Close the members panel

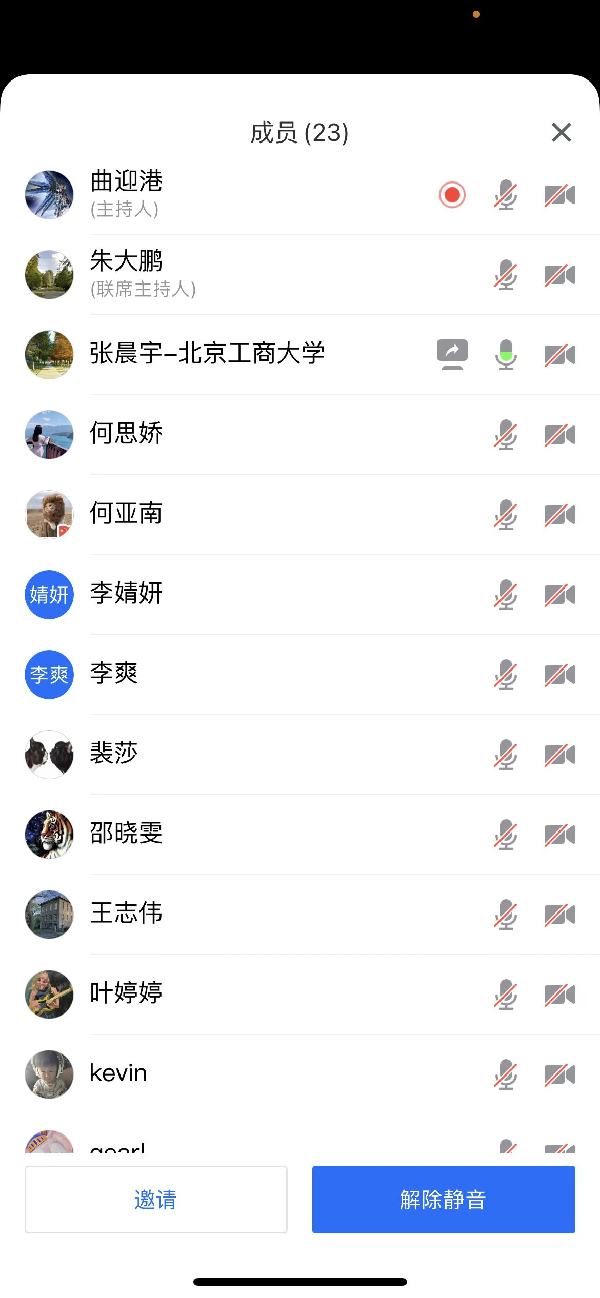(x=561, y=132)
